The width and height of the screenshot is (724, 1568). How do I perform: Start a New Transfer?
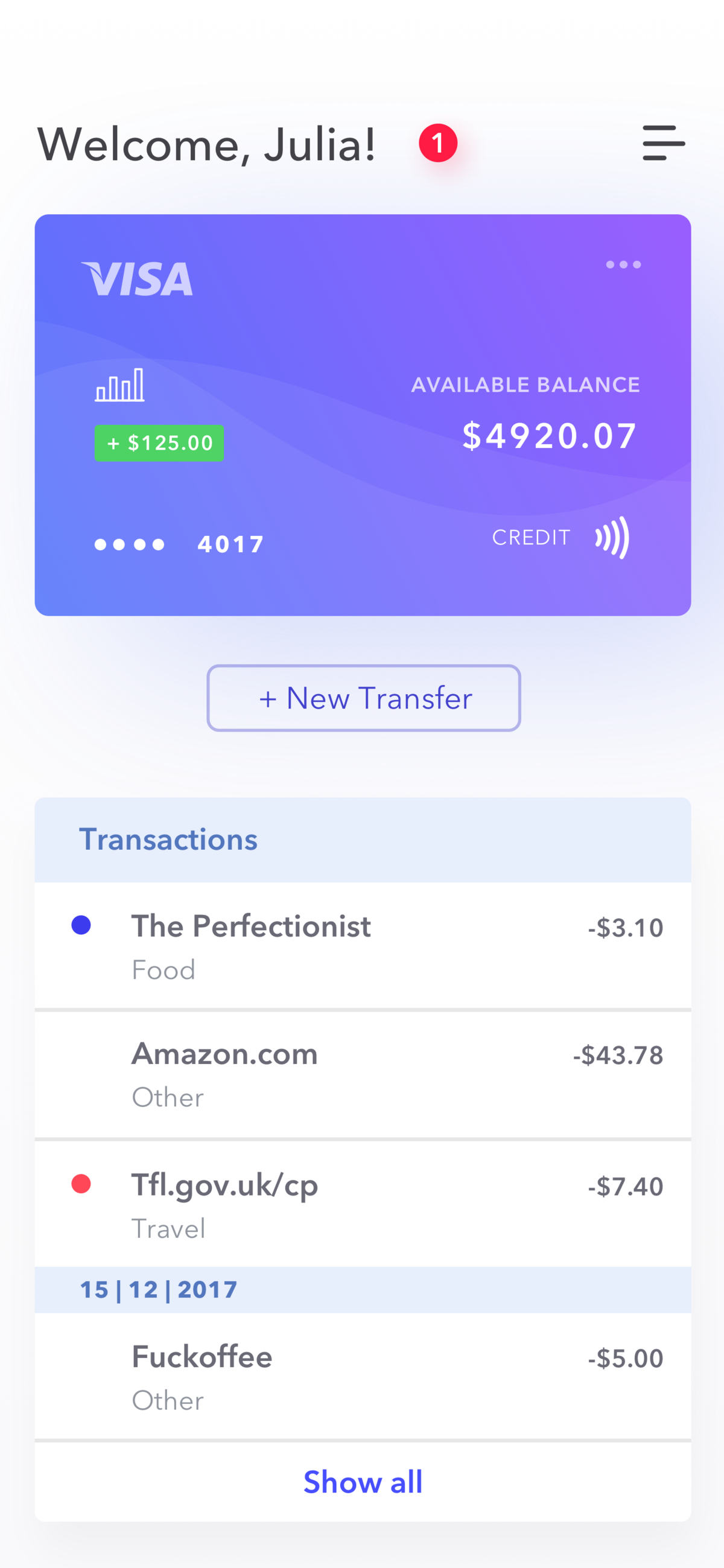[x=364, y=698]
